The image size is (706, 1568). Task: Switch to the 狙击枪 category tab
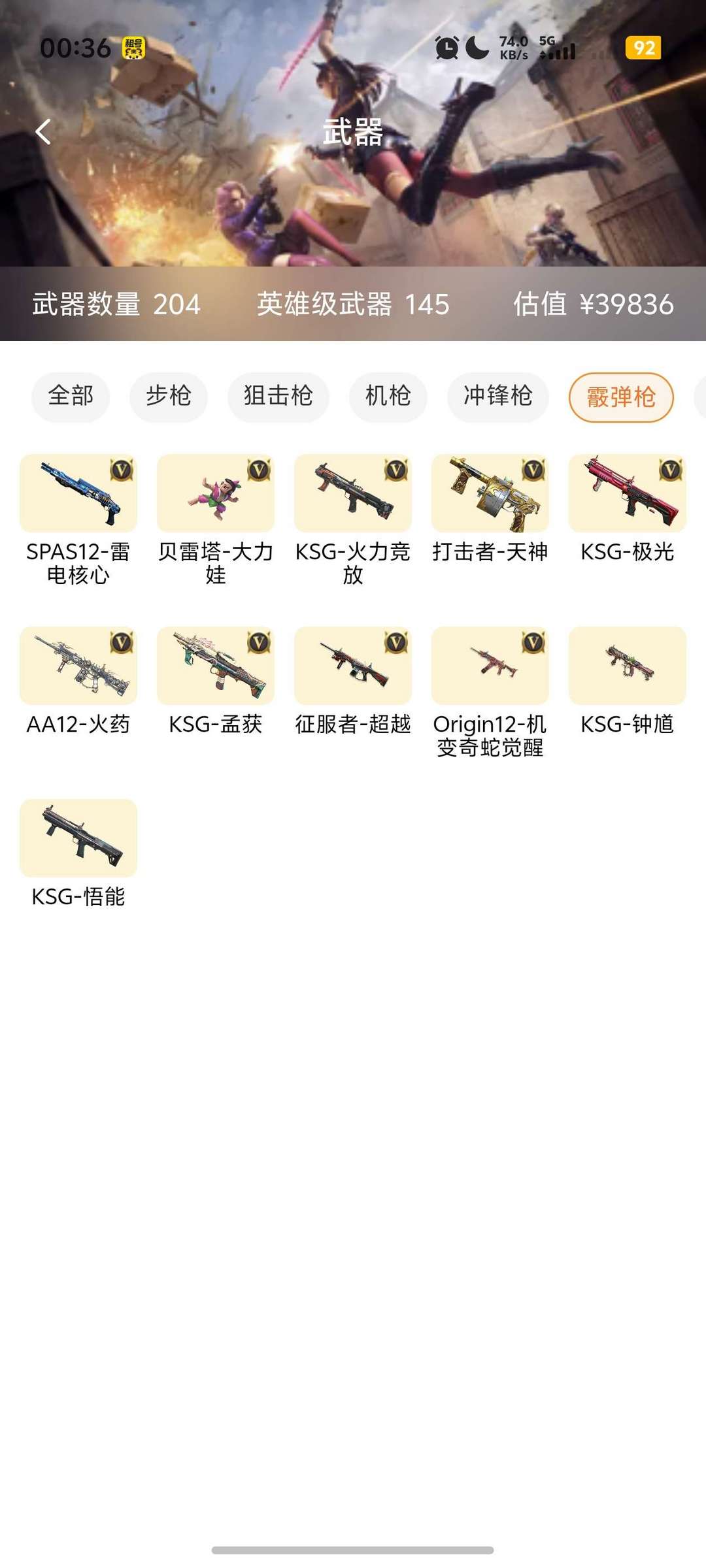click(277, 397)
